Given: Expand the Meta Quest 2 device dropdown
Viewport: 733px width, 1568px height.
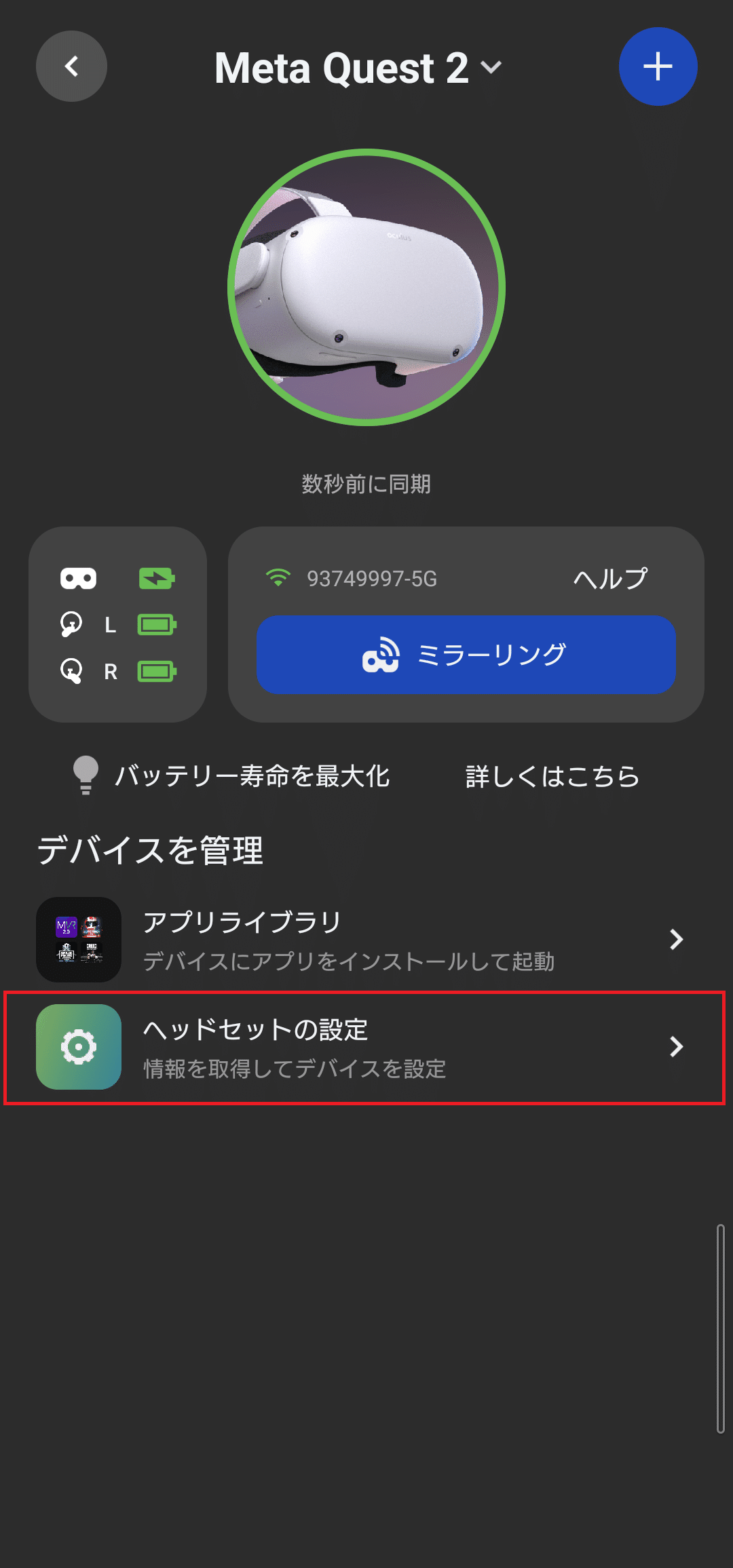Looking at the screenshot, I should click(x=358, y=68).
